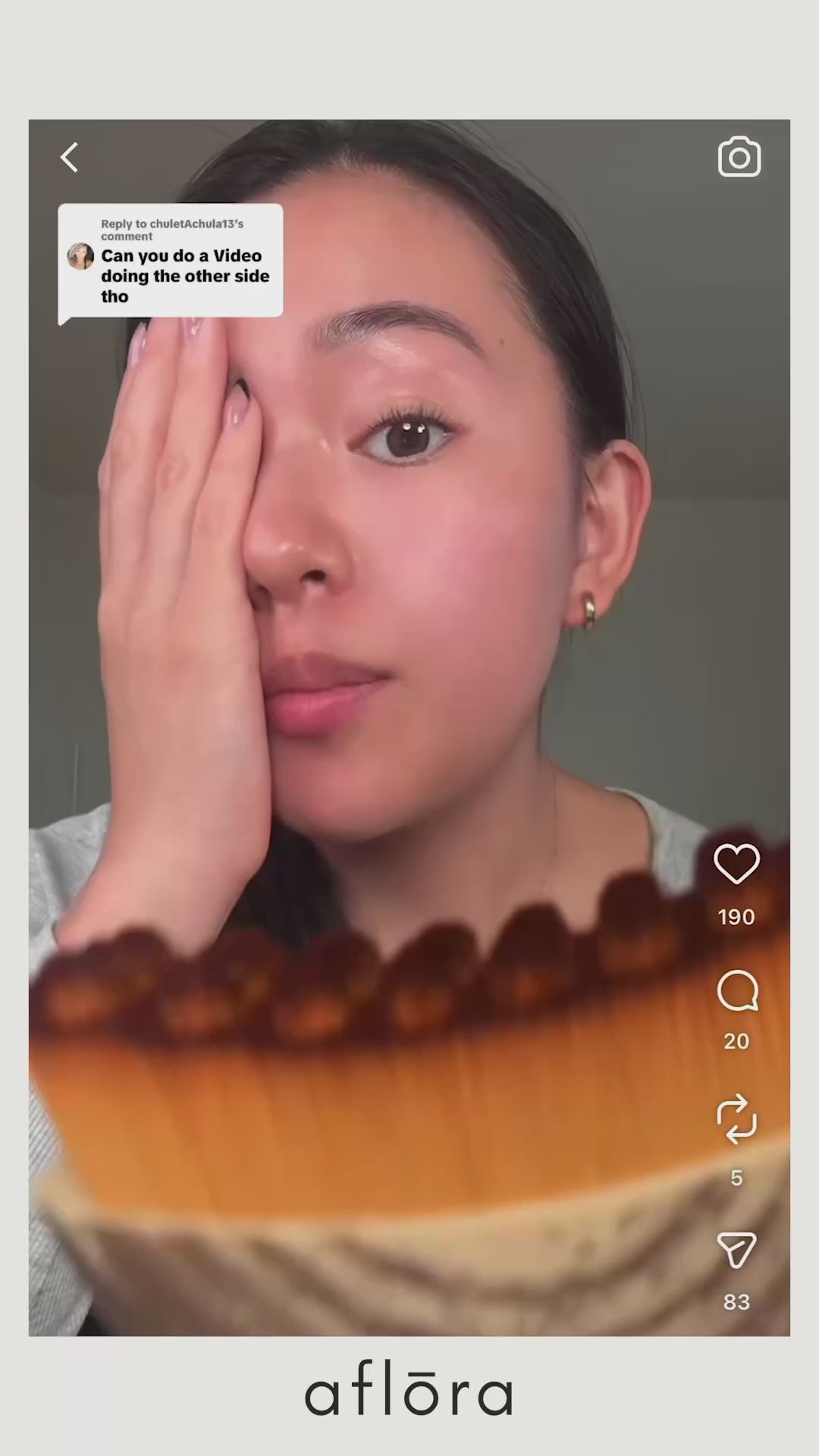Click the camera icon at top right
Viewport: 819px width, 1456px height.
point(739,156)
